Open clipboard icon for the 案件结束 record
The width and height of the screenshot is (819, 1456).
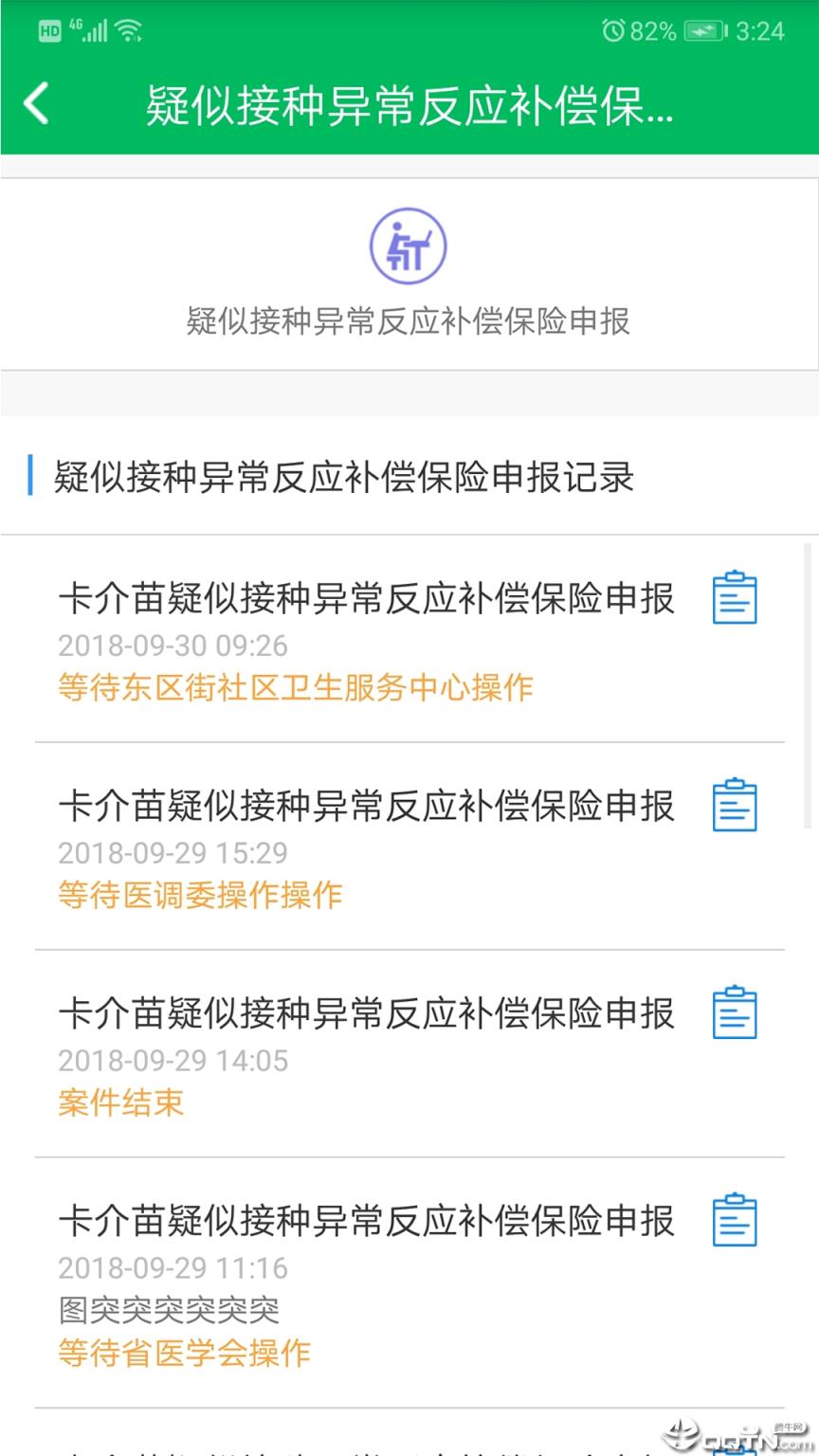point(734,1011)
